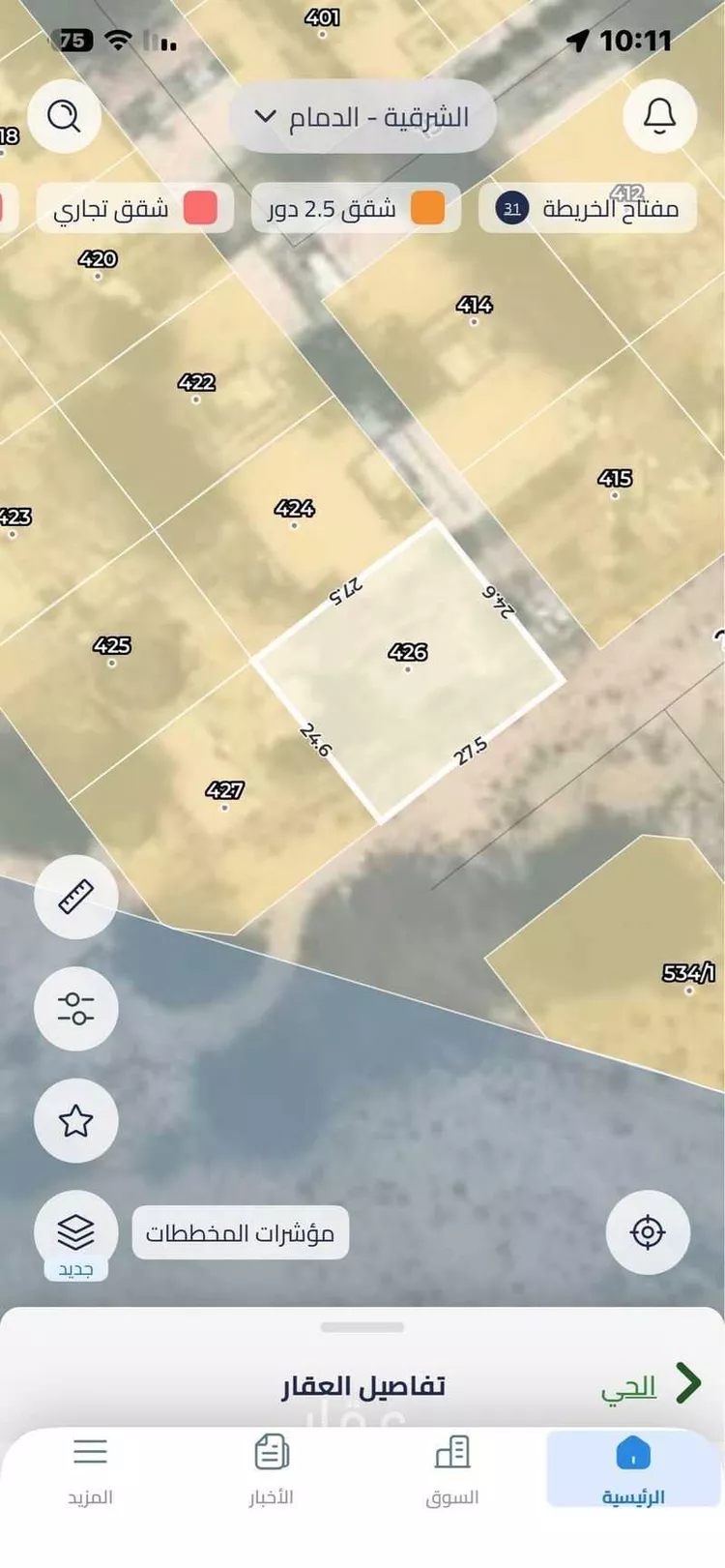Expand the تفاصيل العقار sheet handle
This screenshot has width=725, height=1568.
tap(362, 1327)
